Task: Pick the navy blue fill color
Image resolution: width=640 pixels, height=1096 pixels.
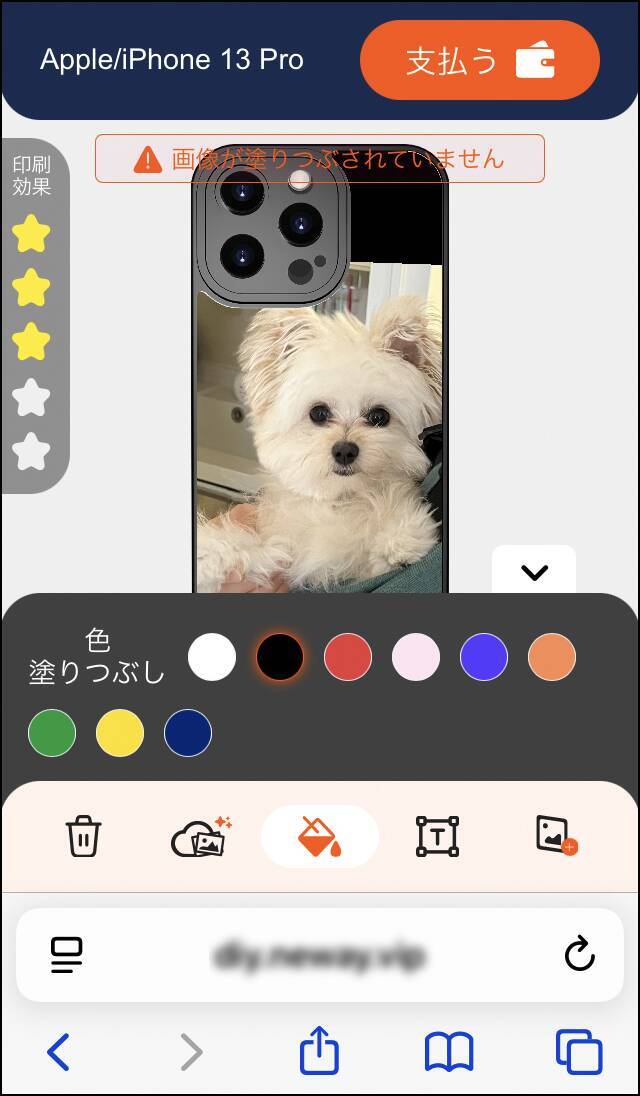Action: [188, 733]
